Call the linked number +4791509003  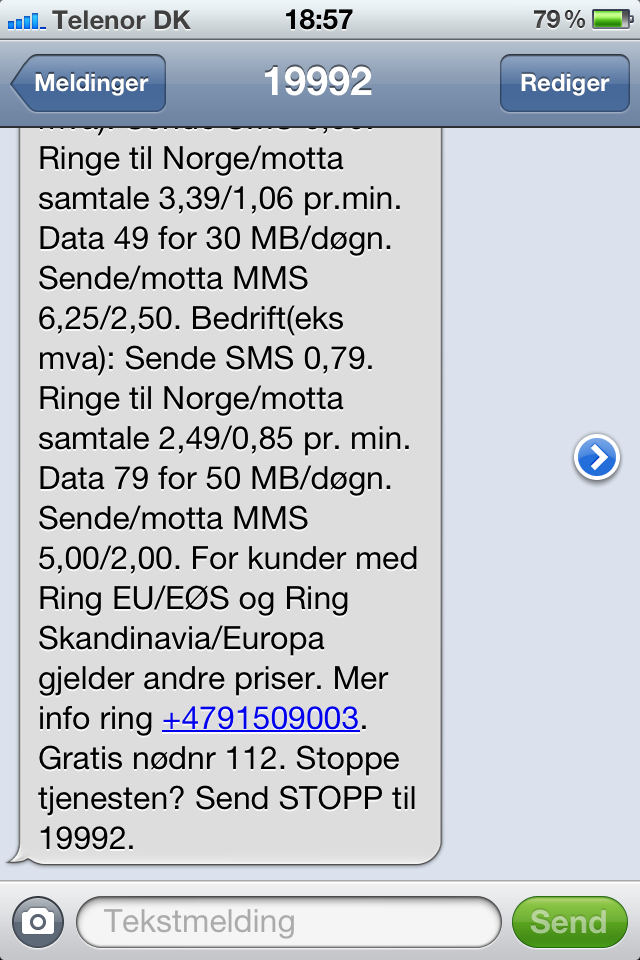pyautogui.click(x=260, y=718)
